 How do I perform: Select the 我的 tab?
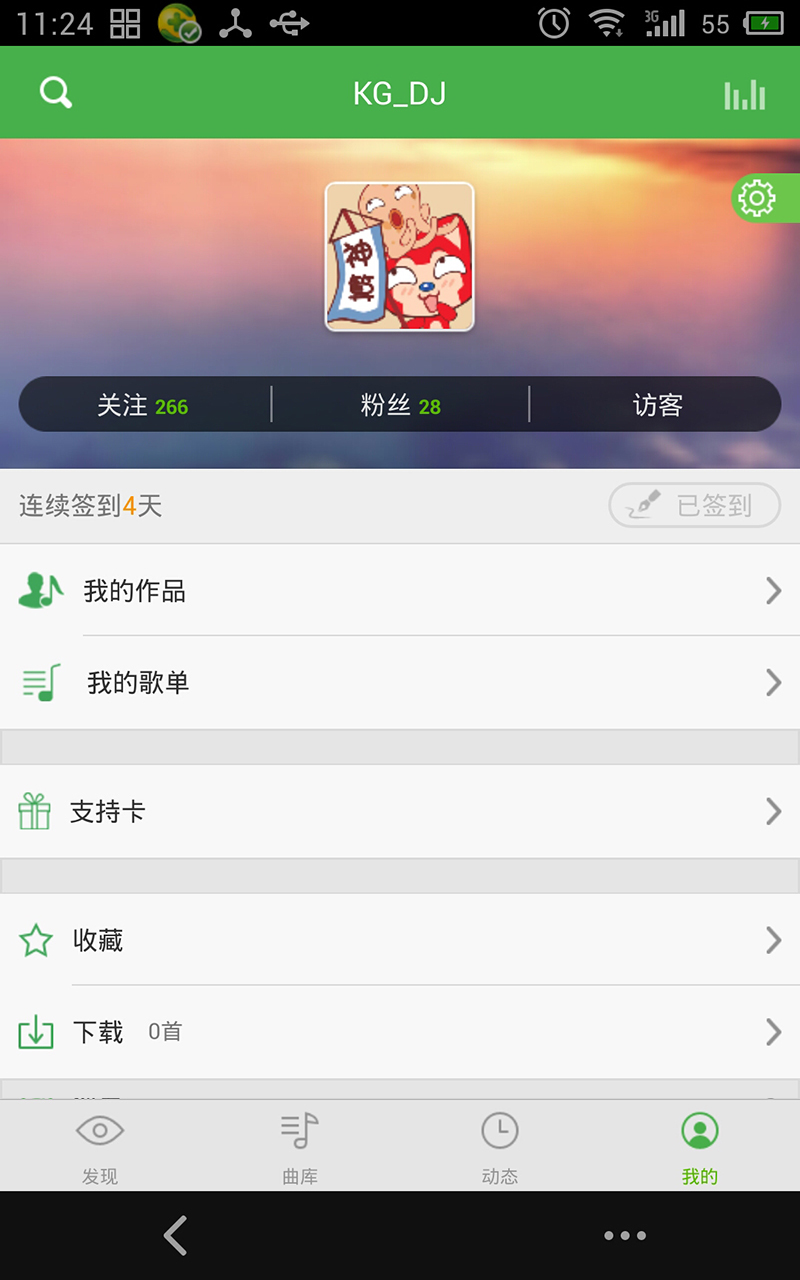pyautogui.click(x=700, y=1146)
